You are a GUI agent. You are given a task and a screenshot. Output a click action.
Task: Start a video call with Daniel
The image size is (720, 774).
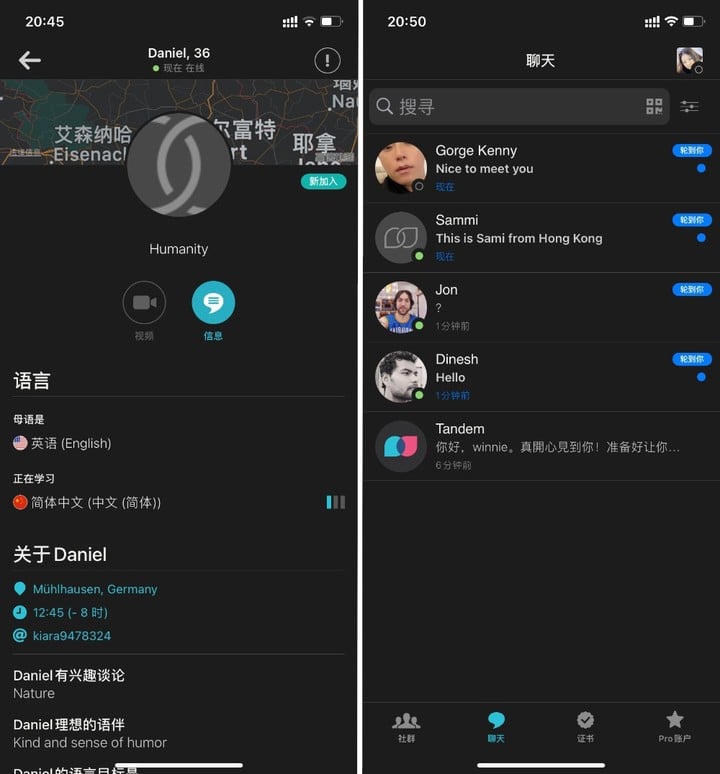(144, 303)
